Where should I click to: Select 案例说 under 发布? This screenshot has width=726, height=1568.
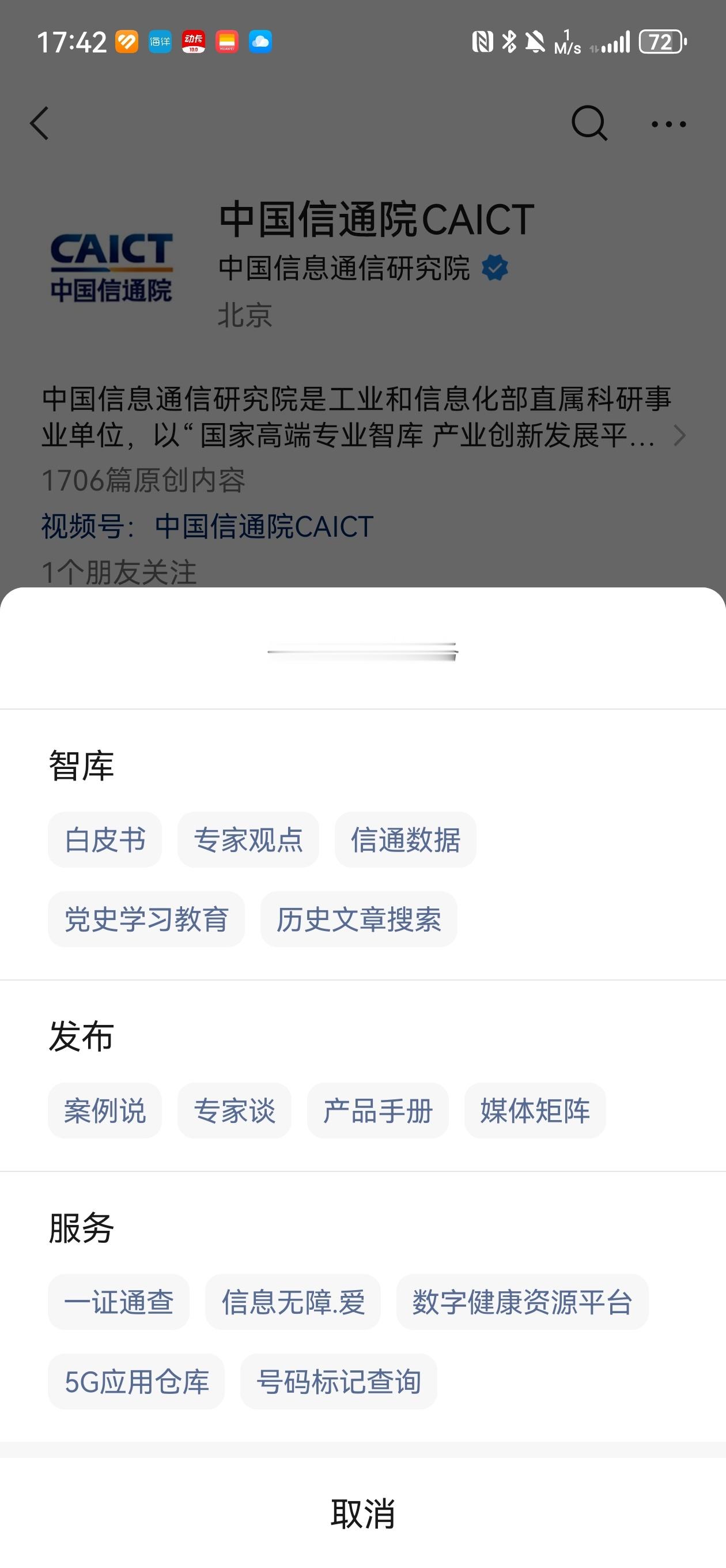104,1111
